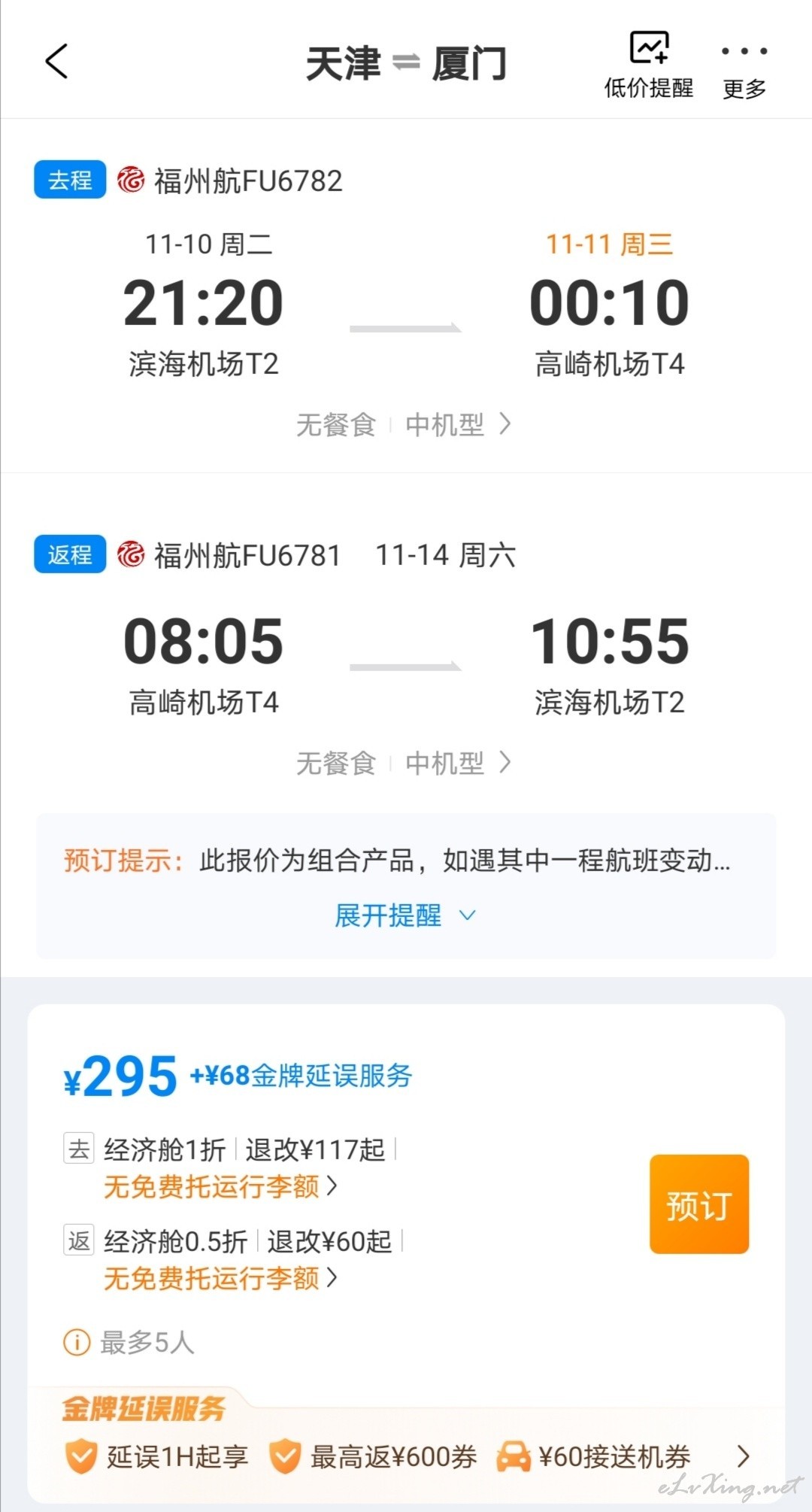View aircraft details for outbound flight FU6782
The width and height of the screenshot is (812, 1512).
tap(459, 425)
